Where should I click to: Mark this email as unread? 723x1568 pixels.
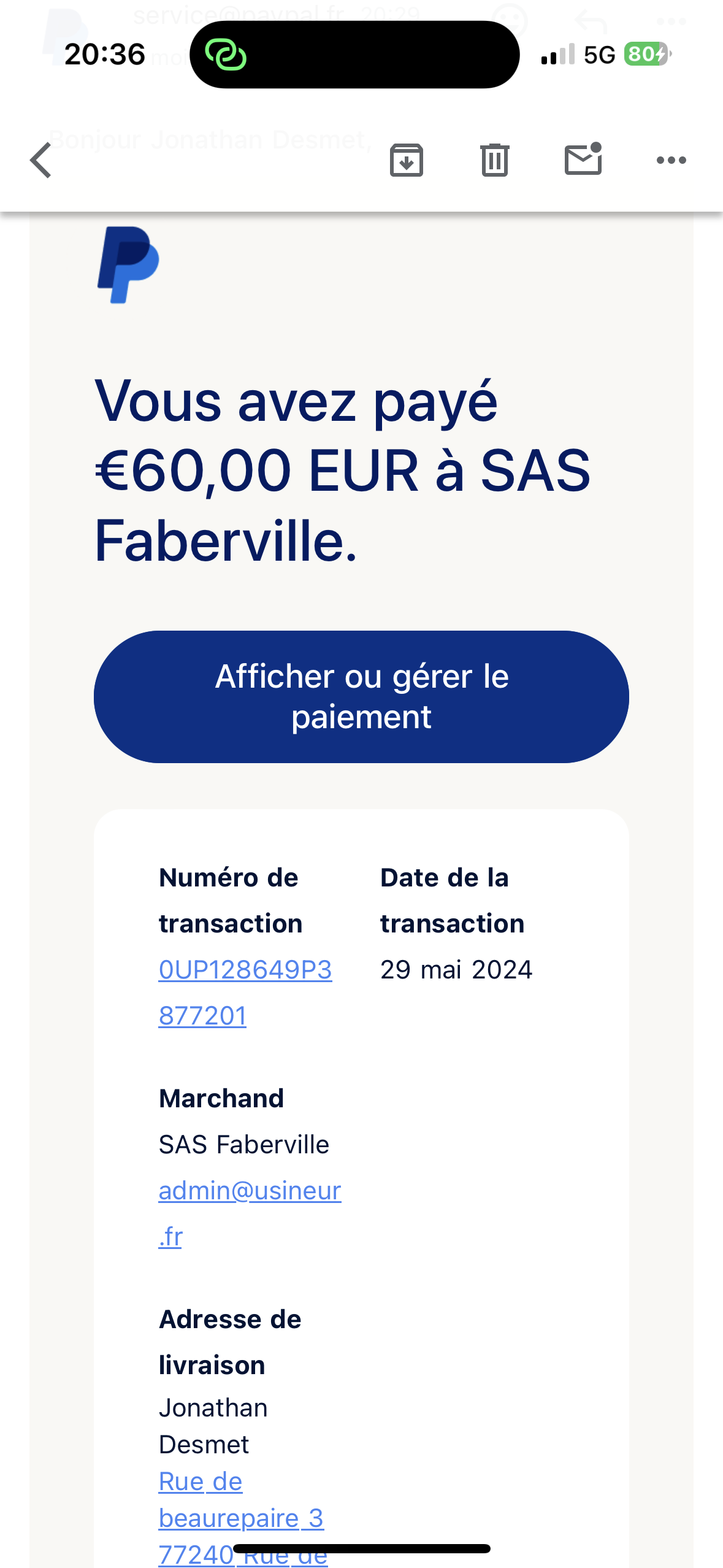click(x=583, y=159)
